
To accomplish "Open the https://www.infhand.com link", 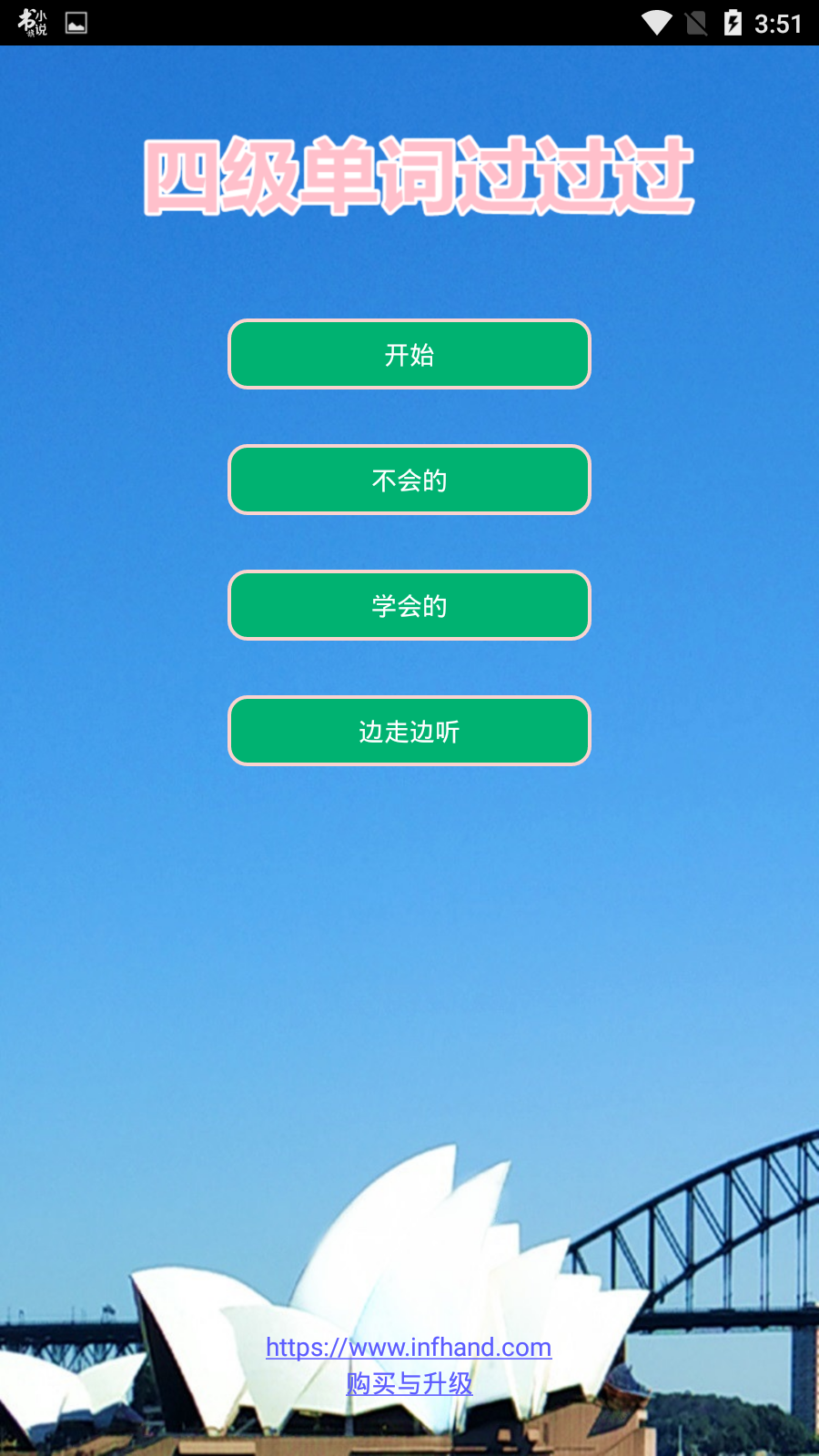I will 409,1347.
